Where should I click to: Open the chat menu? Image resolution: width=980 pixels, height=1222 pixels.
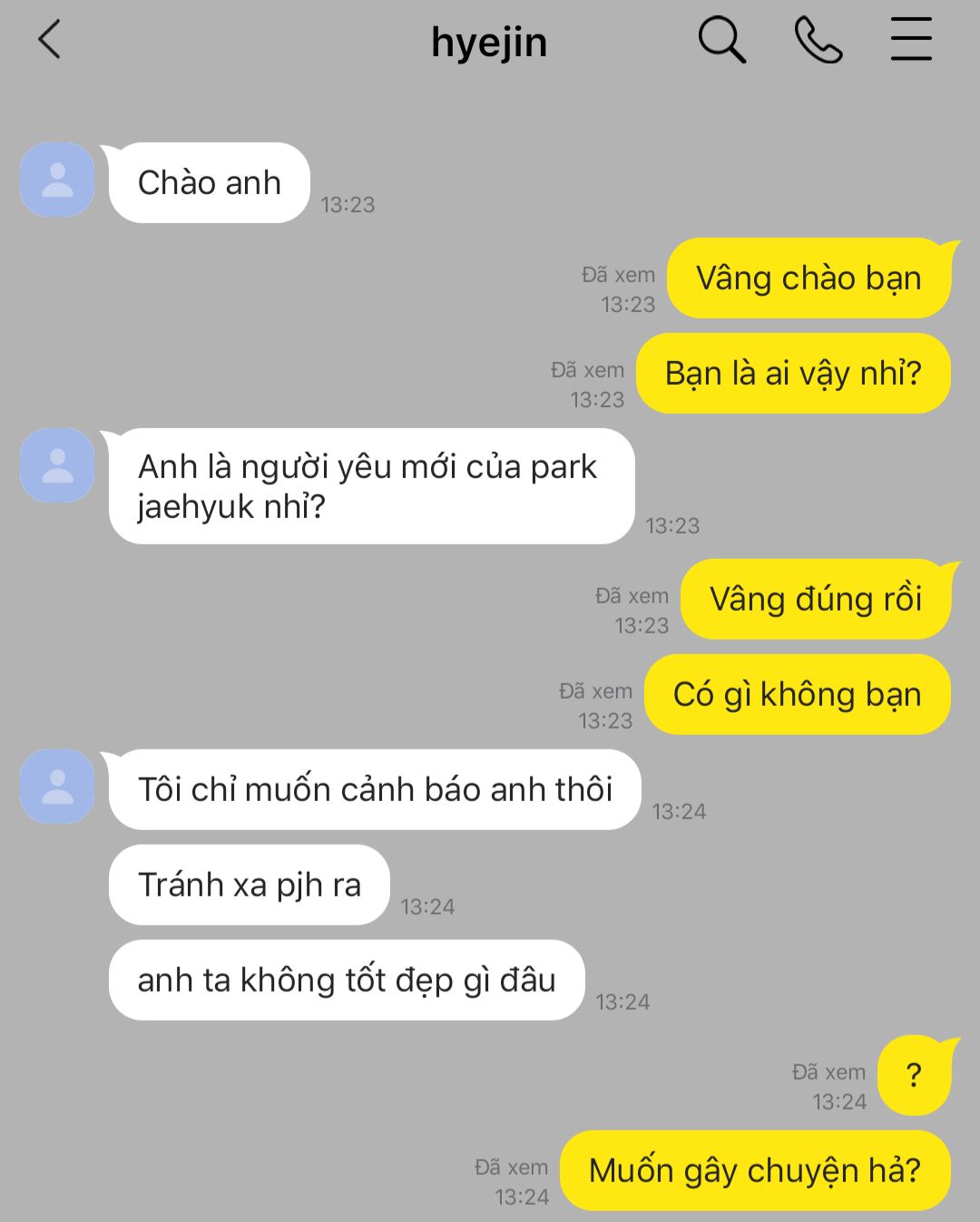(911, 41)
